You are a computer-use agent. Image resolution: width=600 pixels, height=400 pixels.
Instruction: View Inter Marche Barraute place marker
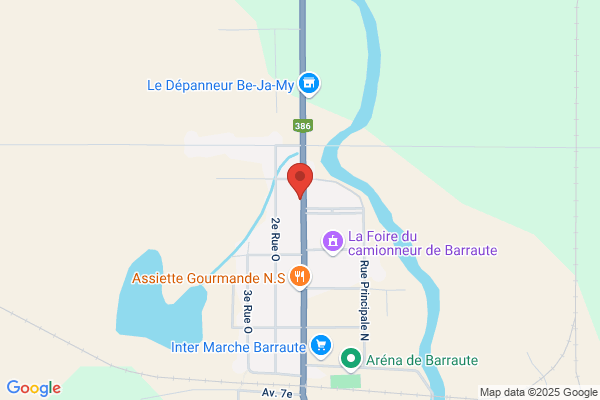coord(320,346)
